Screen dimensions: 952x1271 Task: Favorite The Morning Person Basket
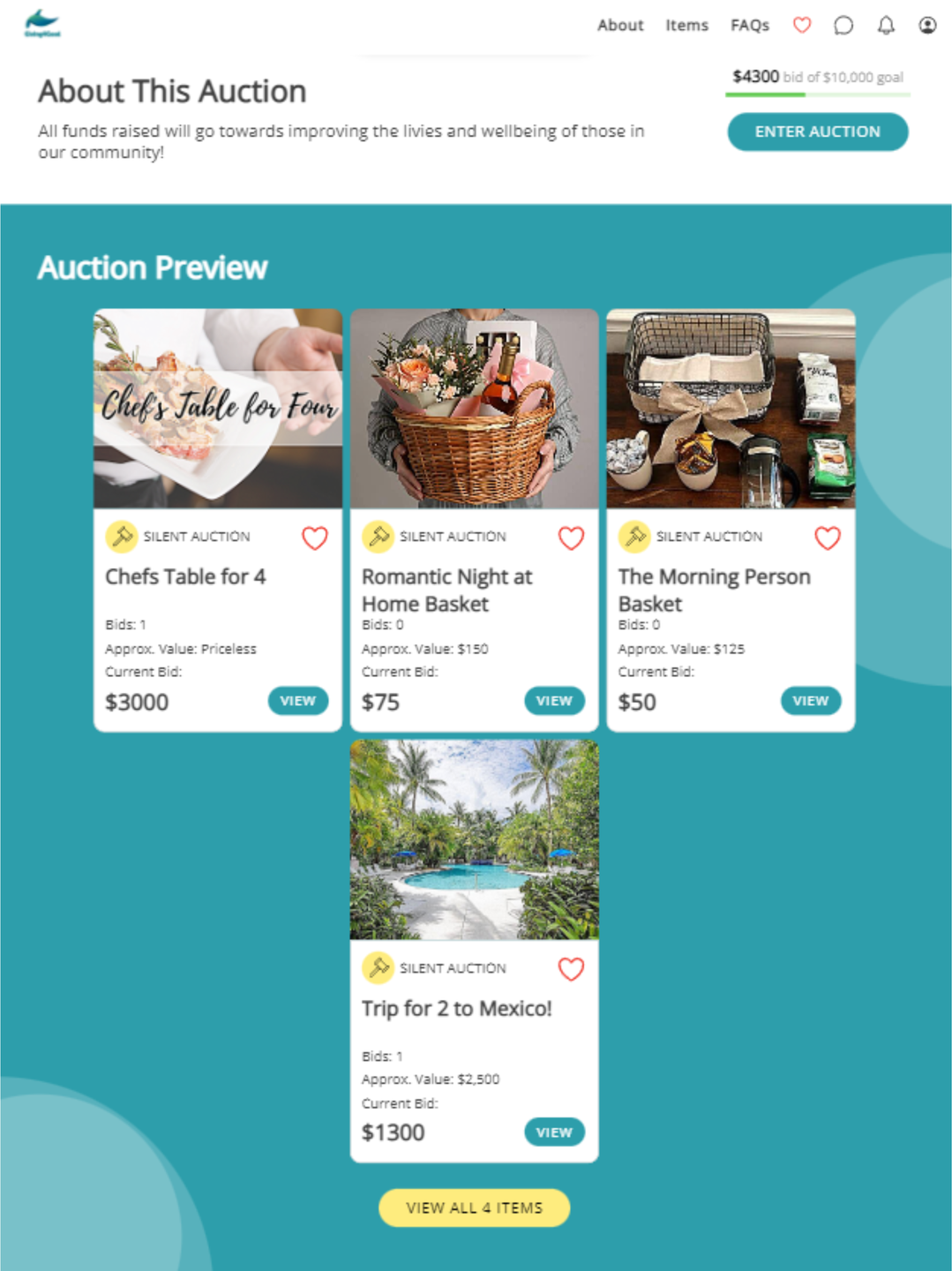point(827,538)
